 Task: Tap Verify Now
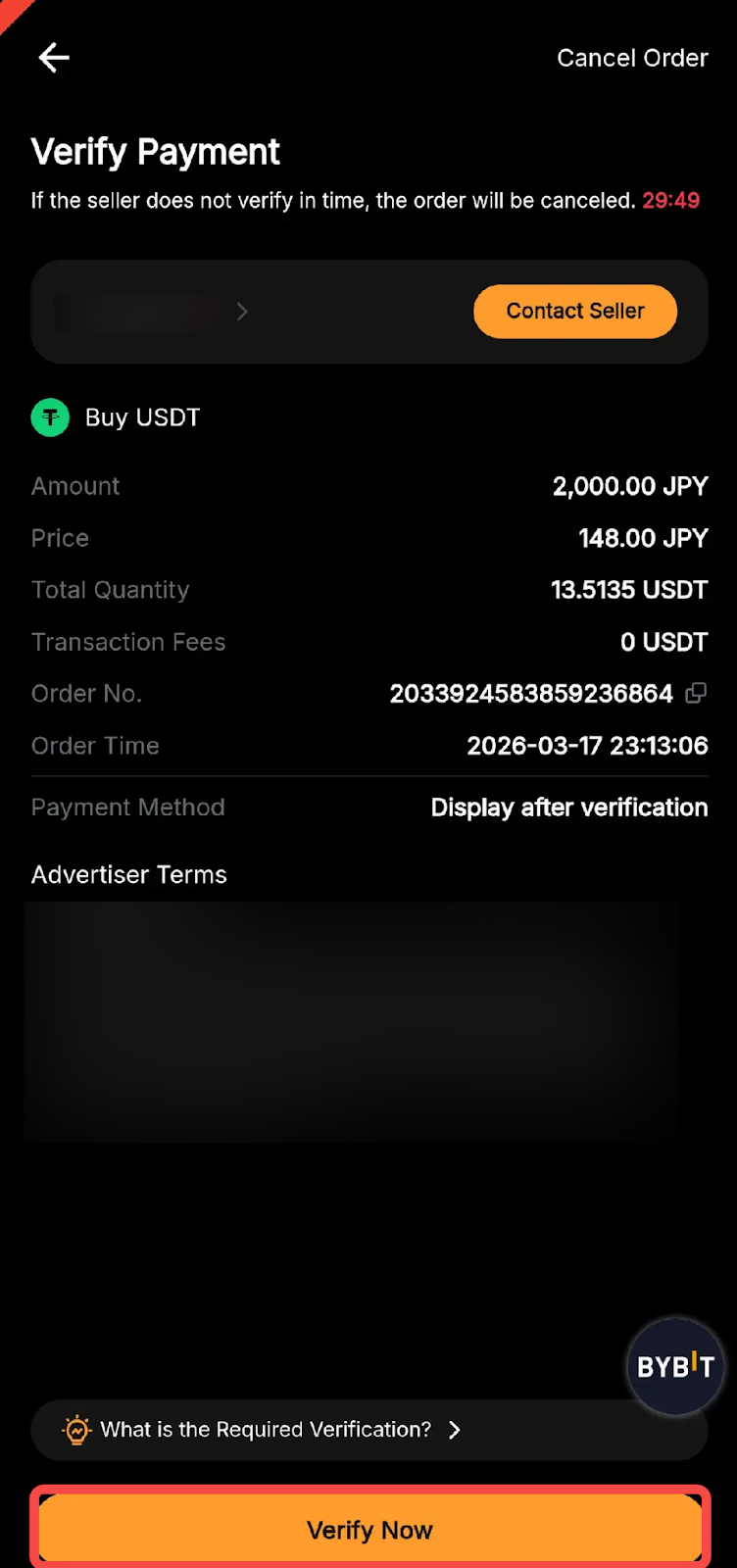369,1530
